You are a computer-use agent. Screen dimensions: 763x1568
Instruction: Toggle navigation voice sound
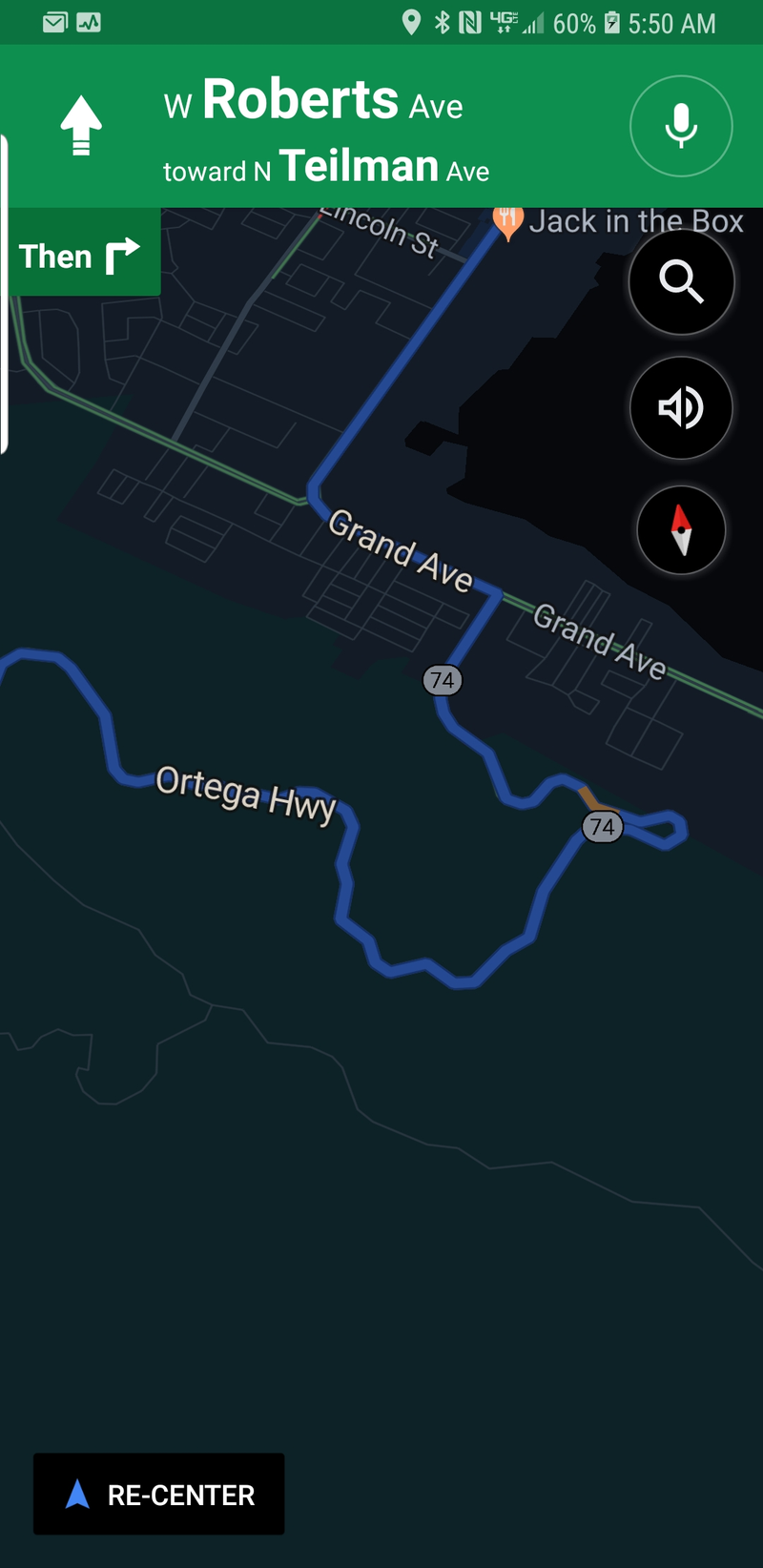pos(681,408)
